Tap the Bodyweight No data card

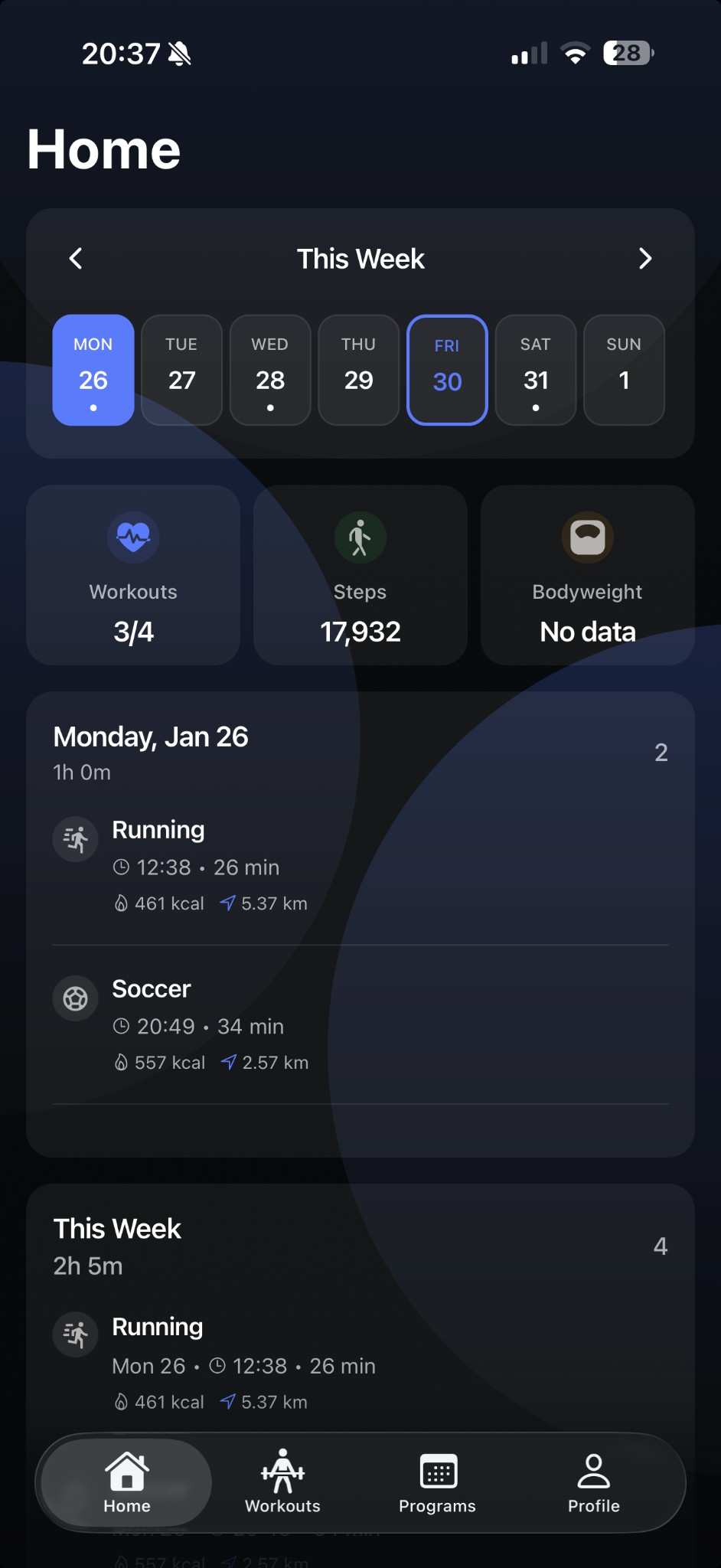click(586, 576)
